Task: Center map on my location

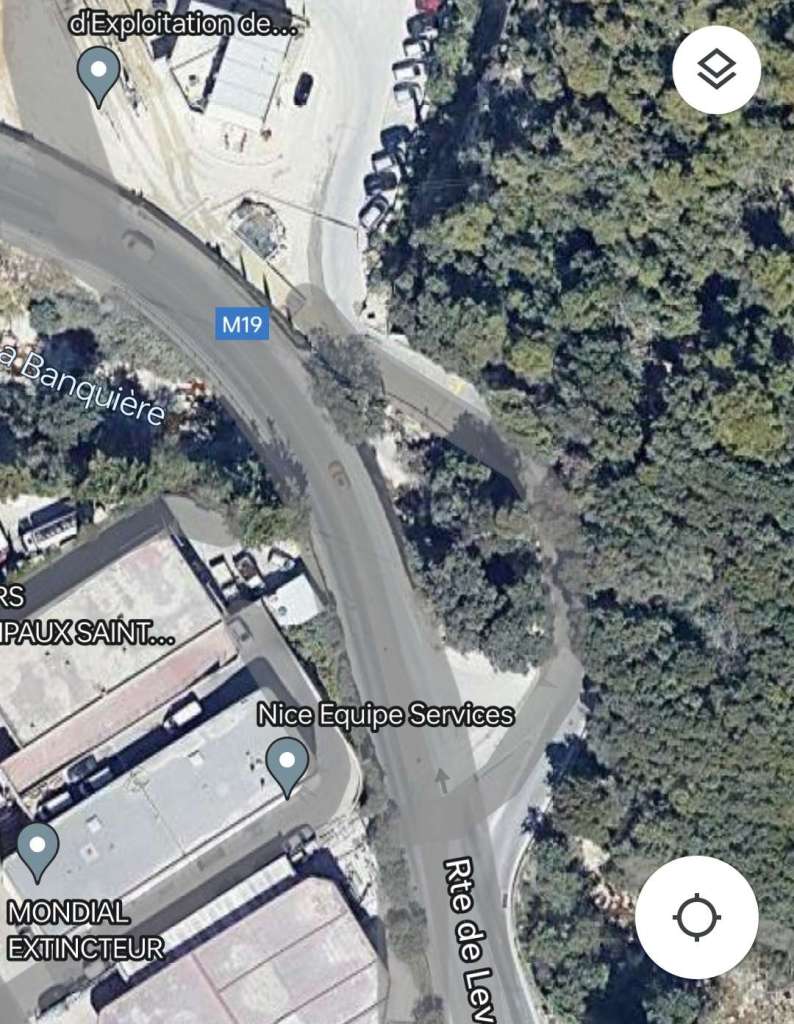Action: 696,917
